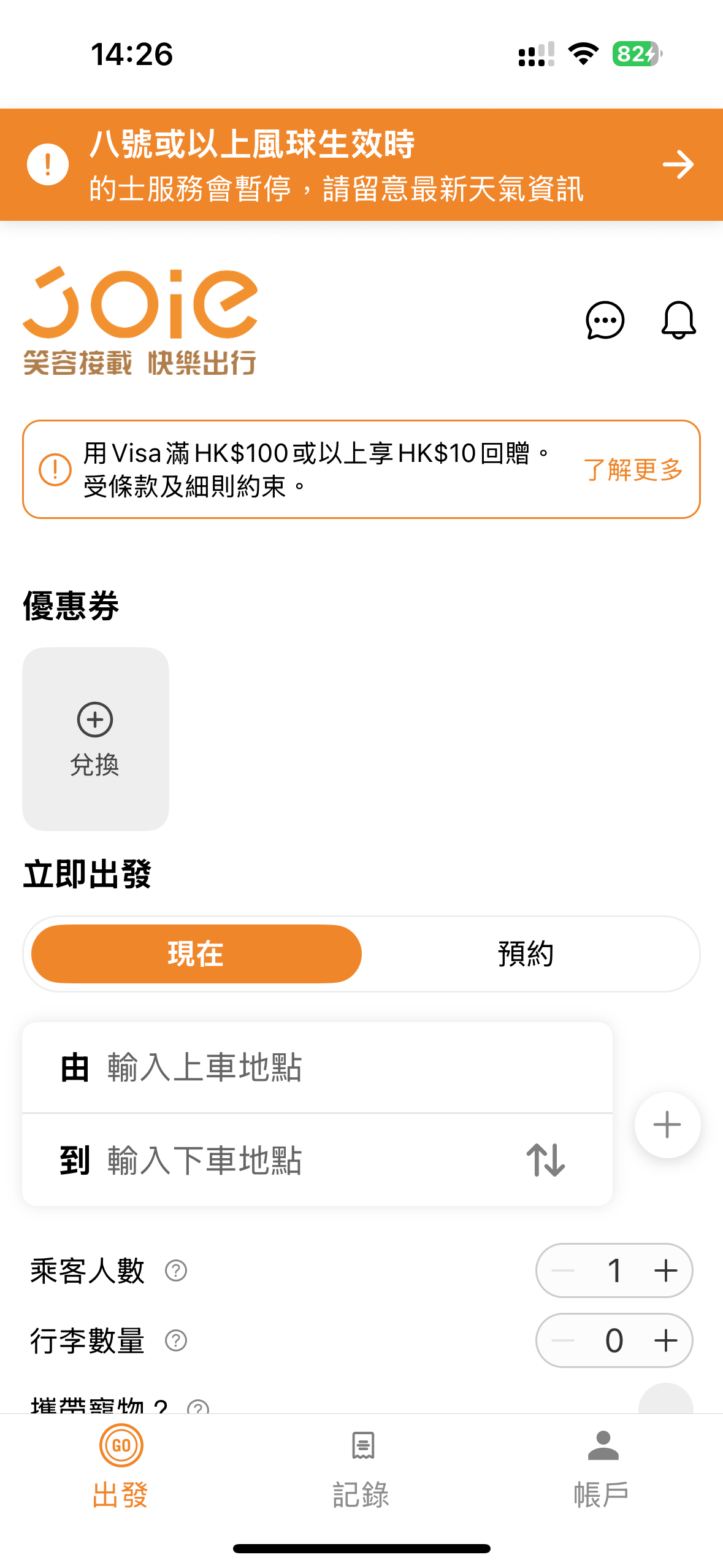Enter pickup location in 由 field
The width and height of the screenshot is (723, 1568).
tap(317, 1067)
